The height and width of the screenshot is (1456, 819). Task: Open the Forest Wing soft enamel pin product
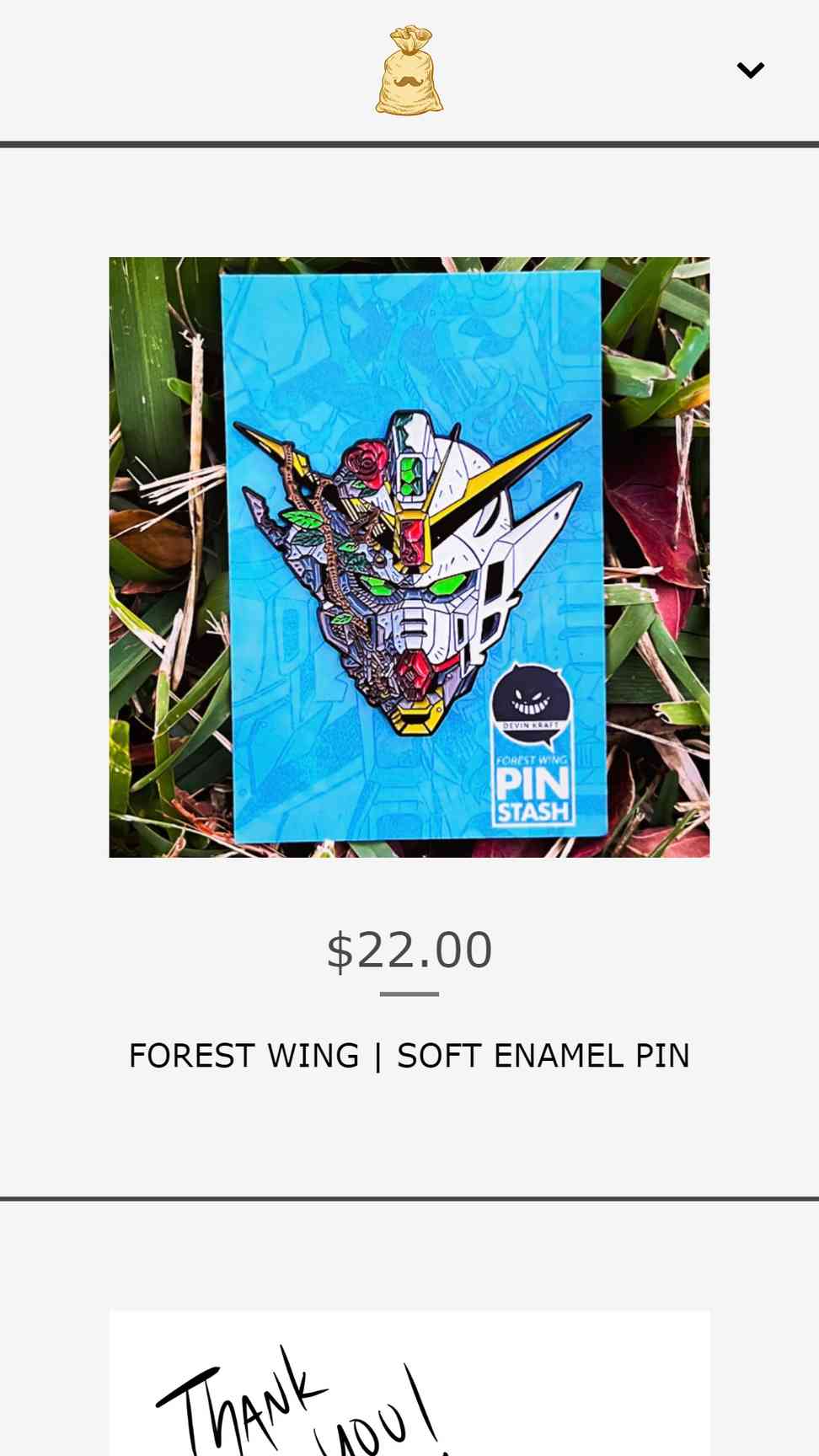coord(409,557)
